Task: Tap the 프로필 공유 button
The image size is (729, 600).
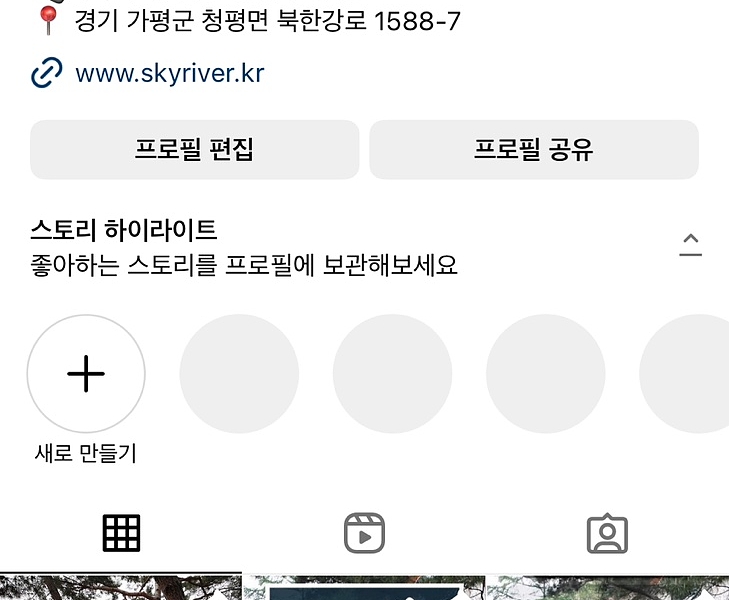Action: pyautogui.click(x=534, y=150)
